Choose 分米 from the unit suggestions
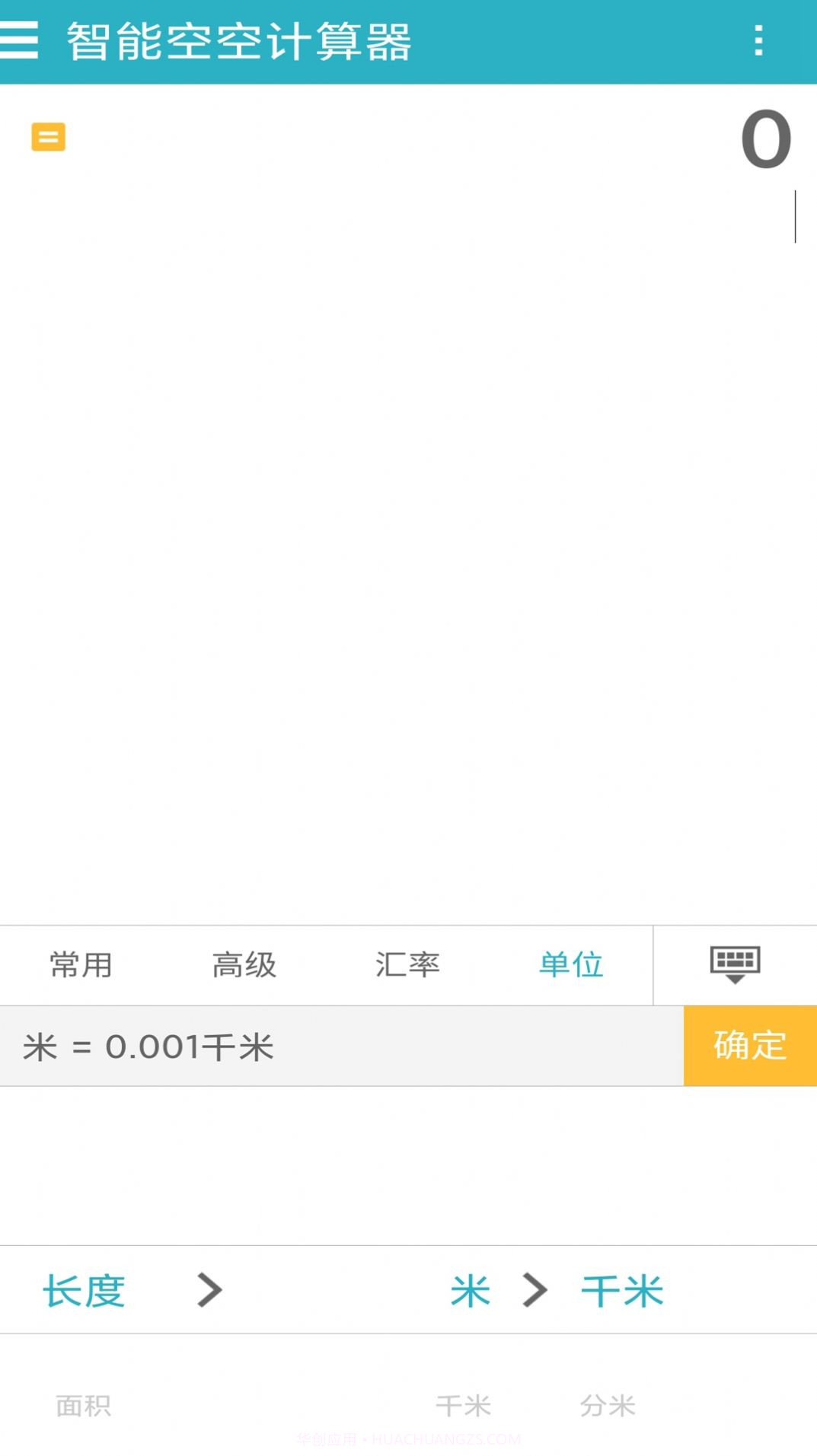 (x=607, y=1405)
